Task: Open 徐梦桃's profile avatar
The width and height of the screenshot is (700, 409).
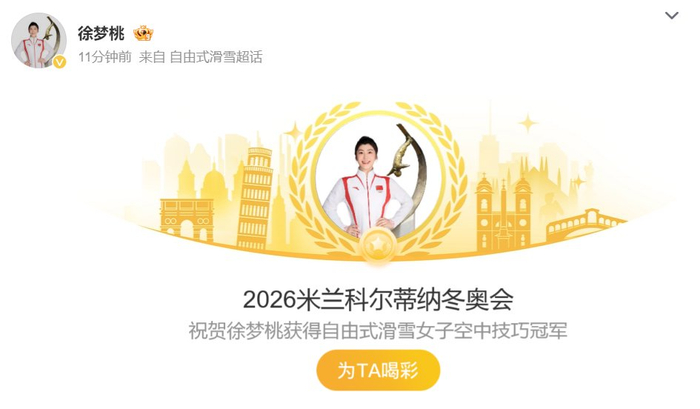Action: 38,41
